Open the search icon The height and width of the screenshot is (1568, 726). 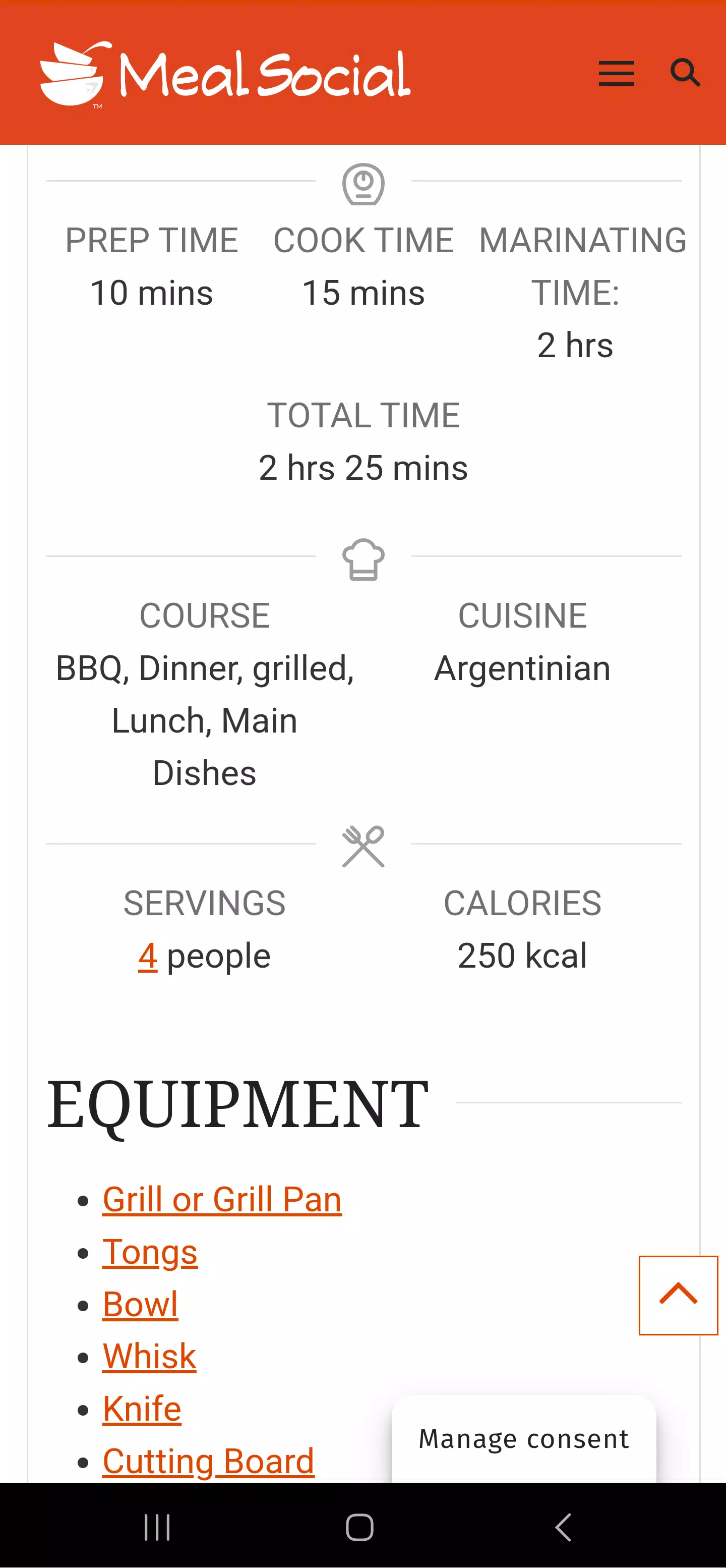point(685,73)
